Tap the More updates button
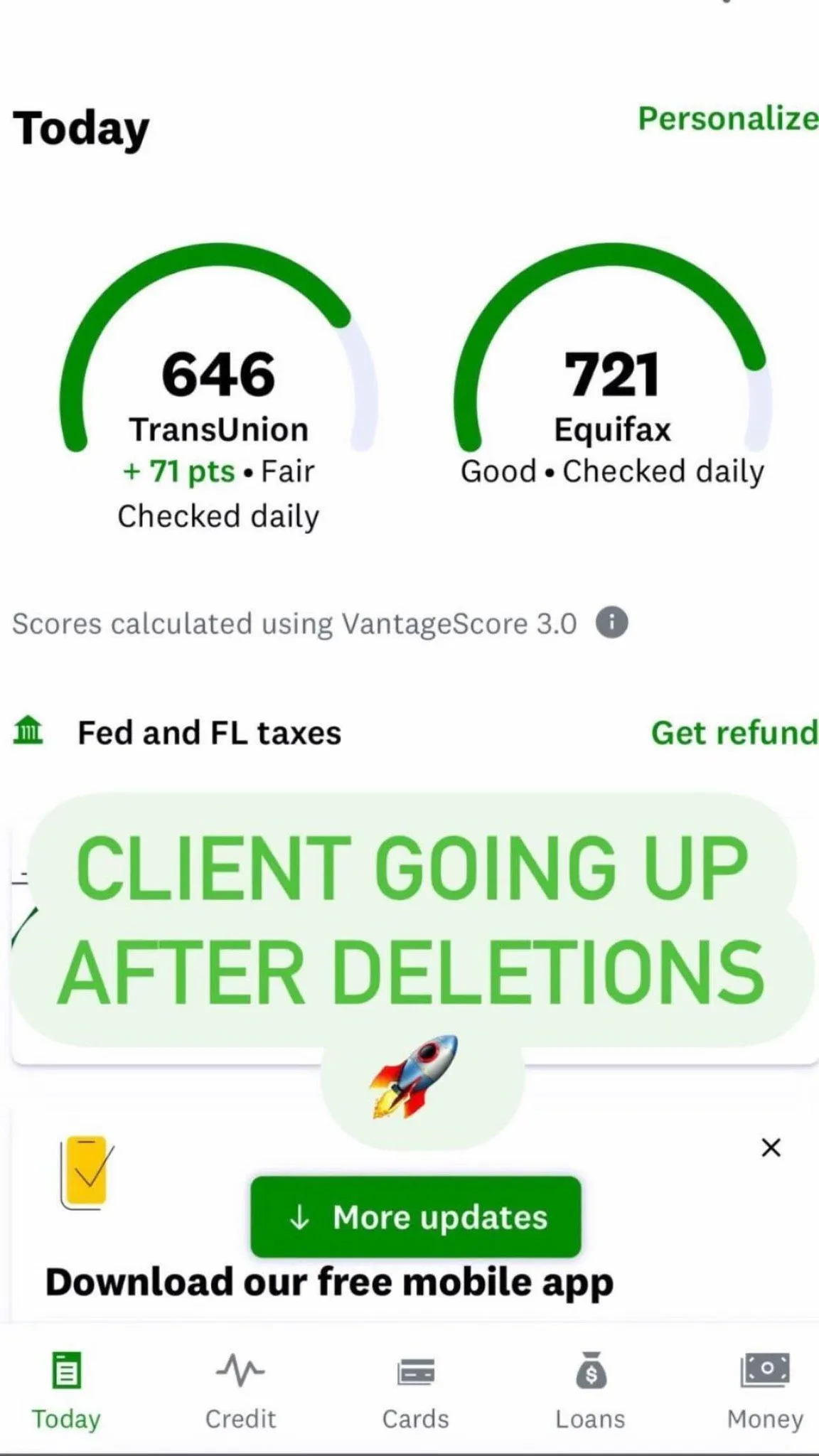819x1456 pixels. pos(416,1216)
